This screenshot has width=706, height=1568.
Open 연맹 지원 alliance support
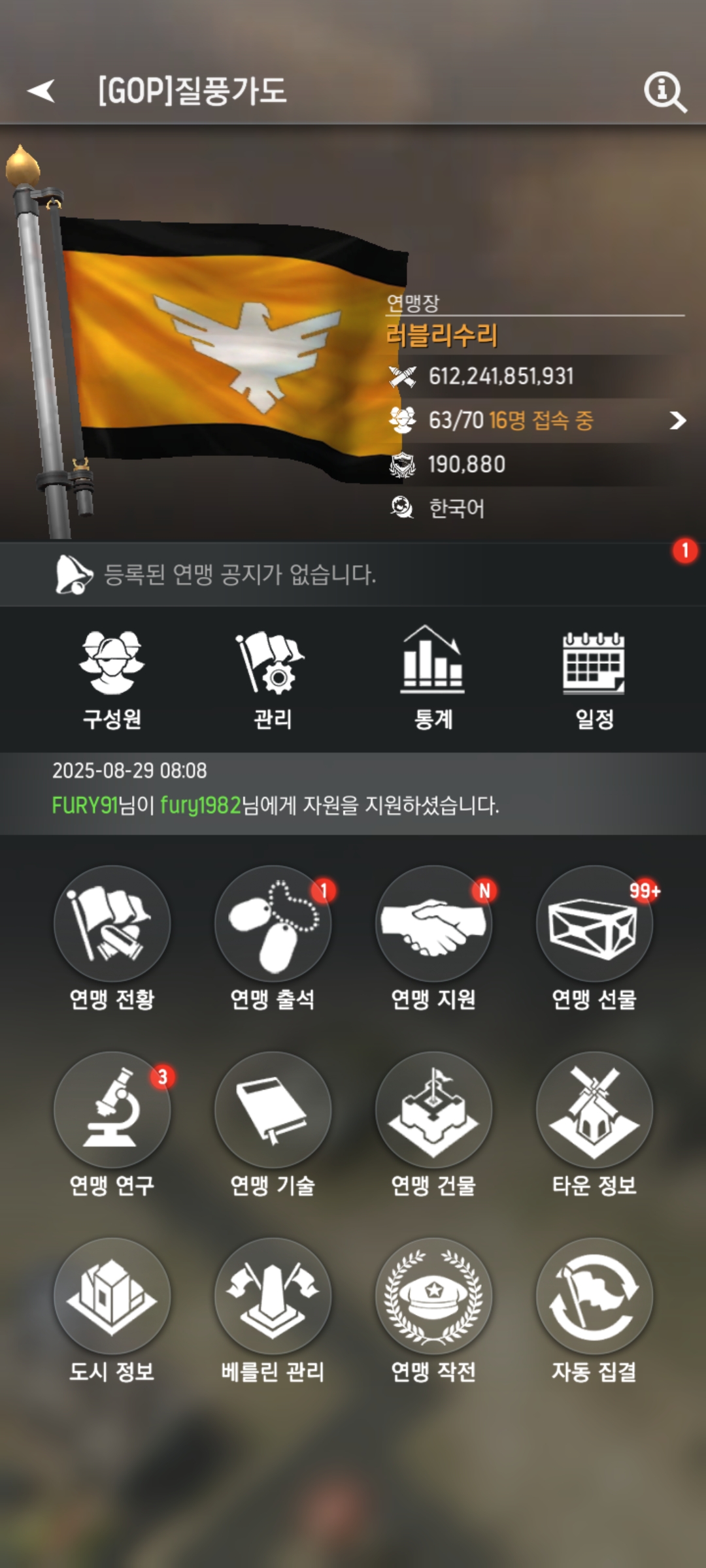pyautogui.click(x=433, y=924)
